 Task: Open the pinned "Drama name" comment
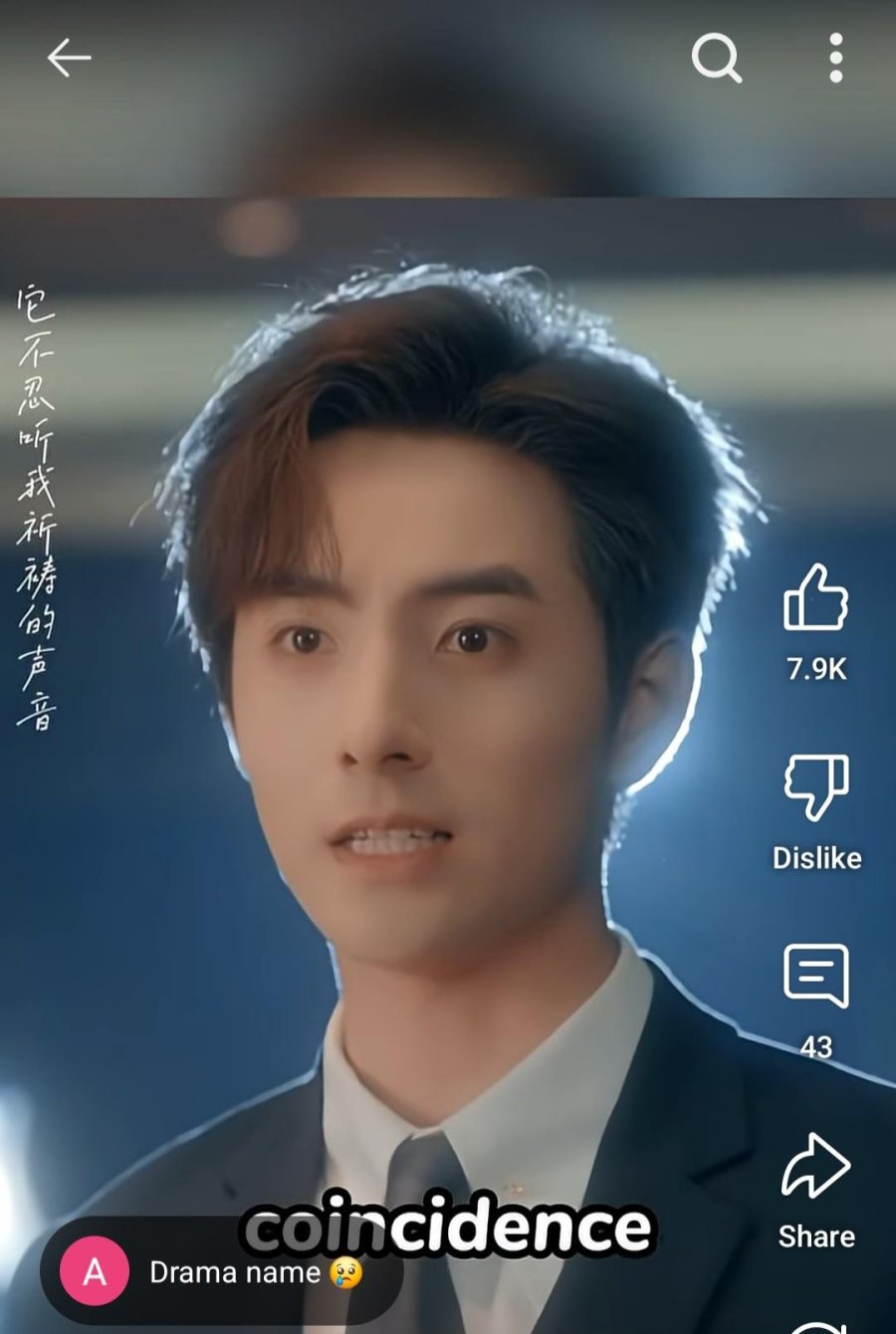221,1271
